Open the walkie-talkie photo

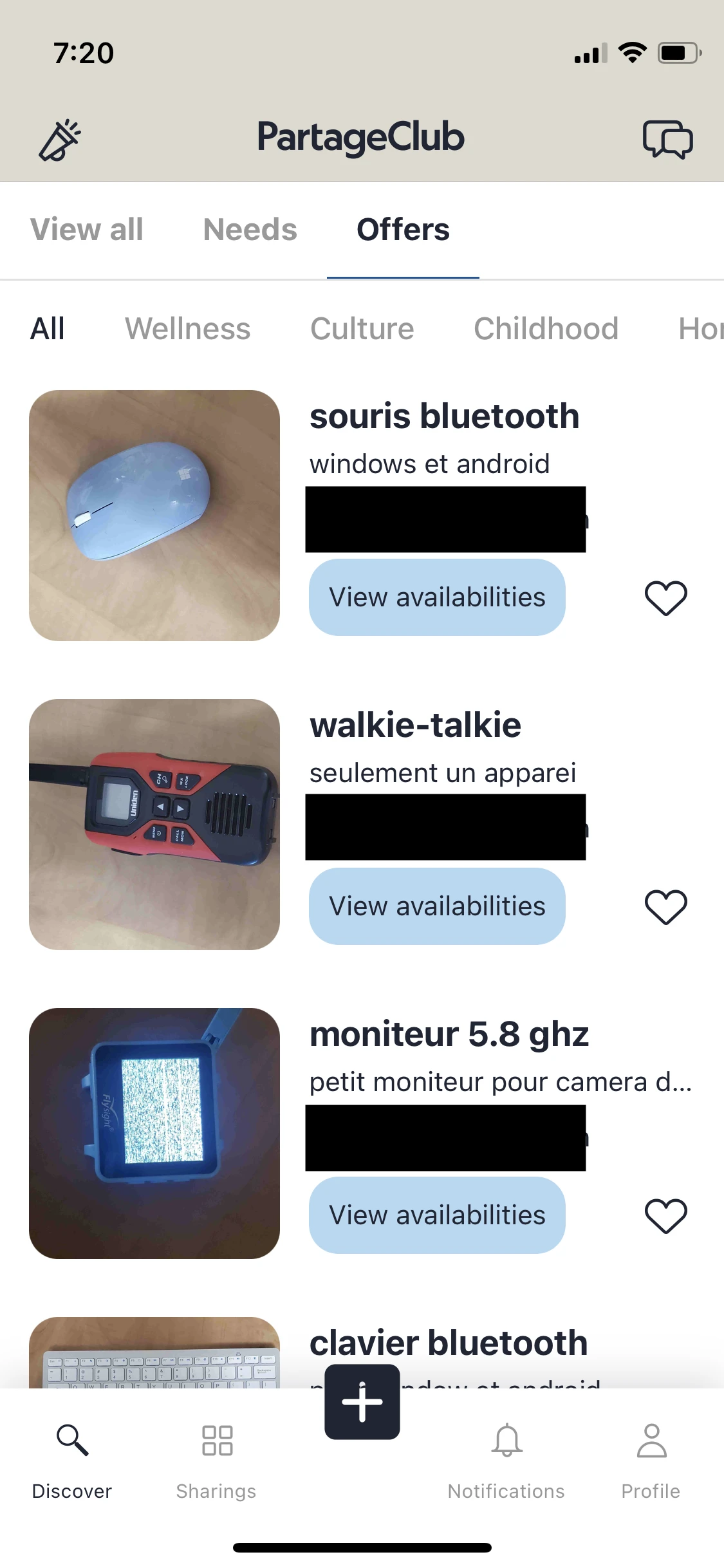(154, 825)
